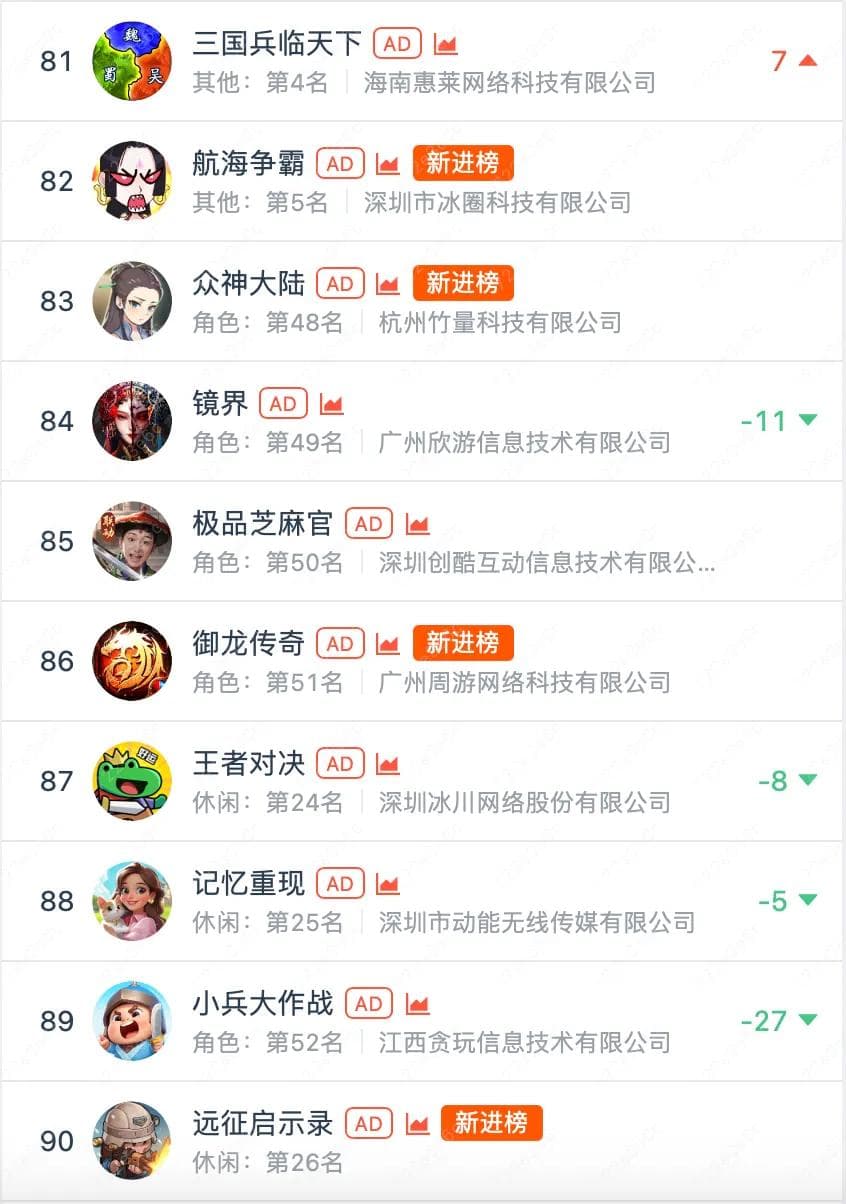The height and width of the screenshot is (1204, 846).
Task: Open the 航海争霸 game entry
Action: tap(248, 164)
